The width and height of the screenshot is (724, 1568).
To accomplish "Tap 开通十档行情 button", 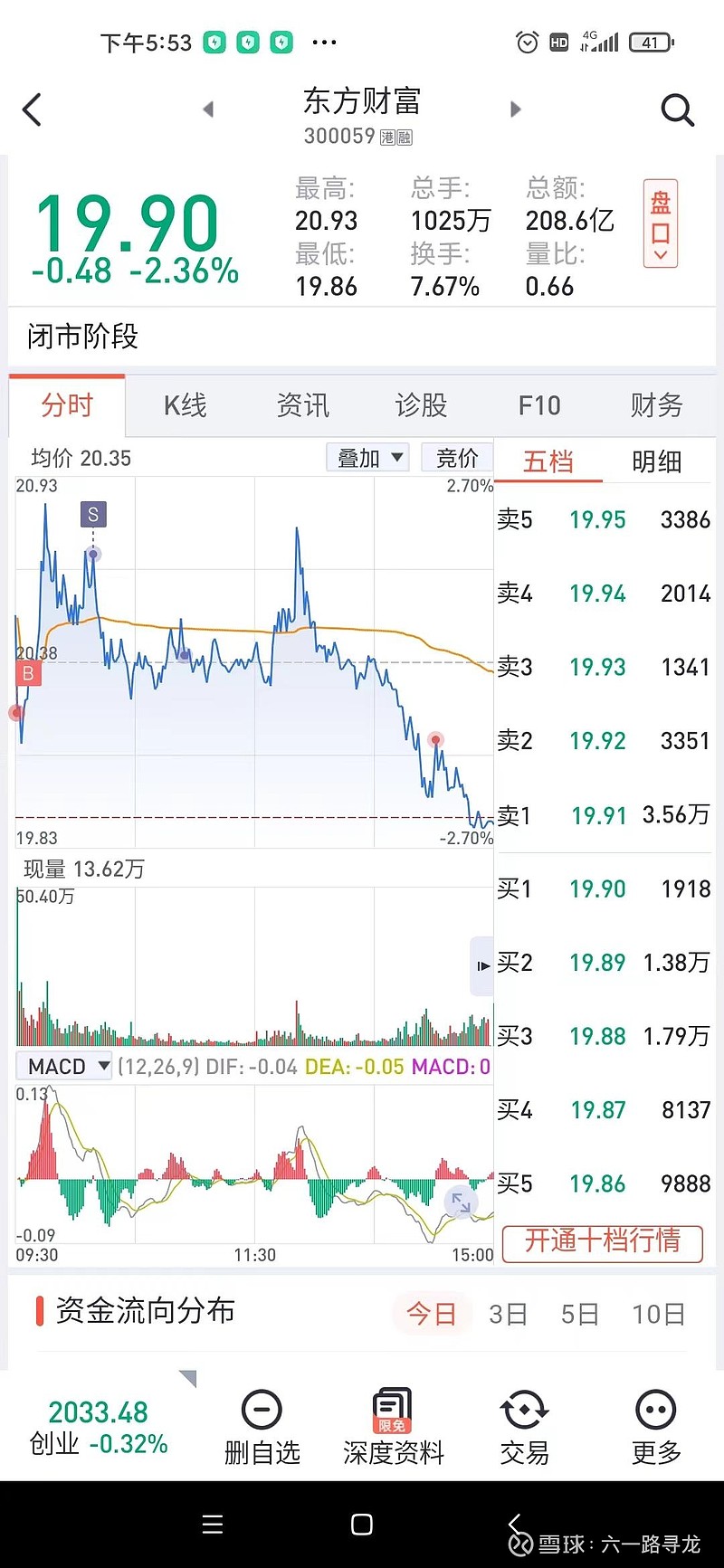I will 603,1240.
